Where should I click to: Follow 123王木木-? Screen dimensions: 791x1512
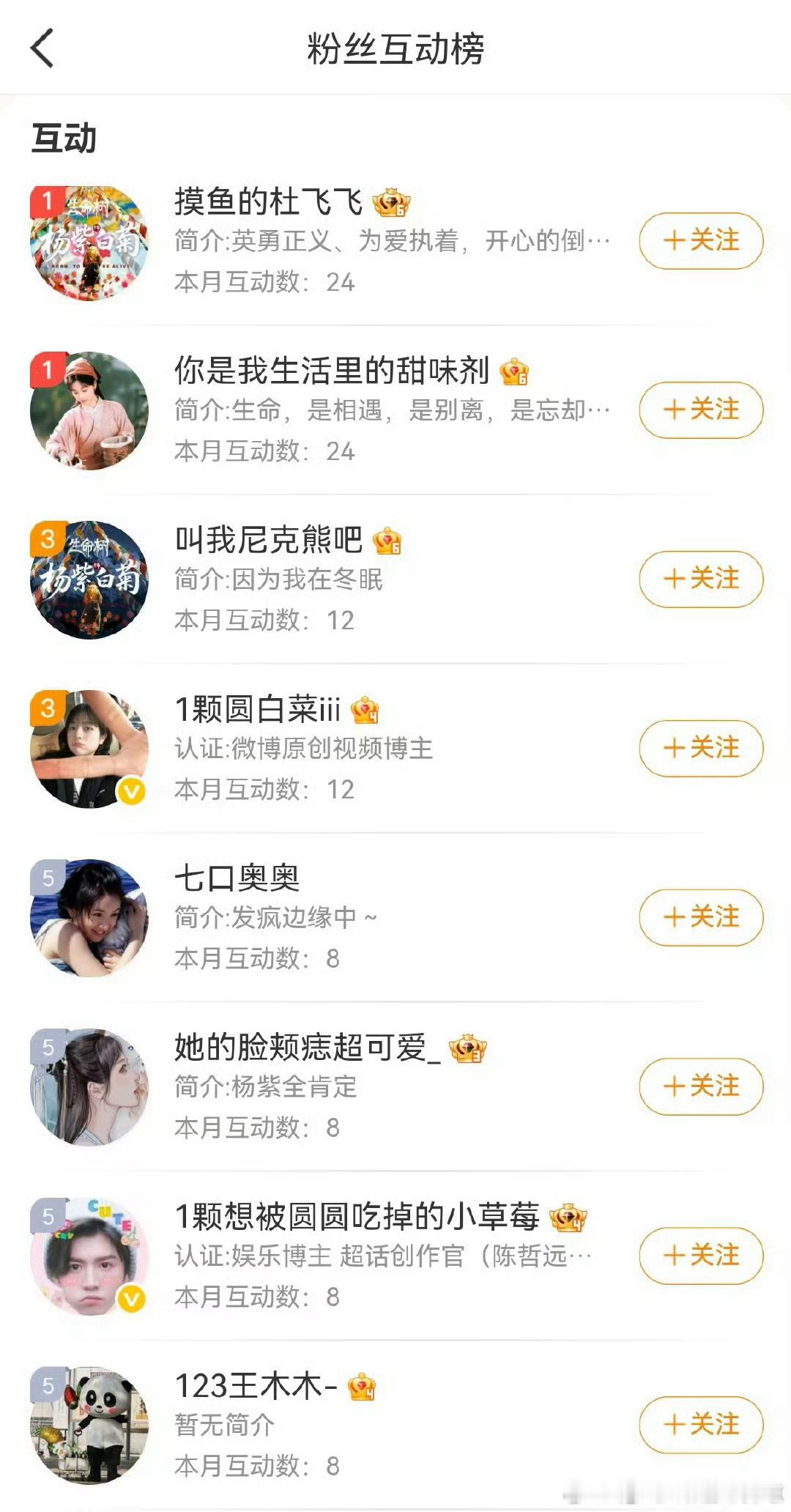(x=701, y=1425)
